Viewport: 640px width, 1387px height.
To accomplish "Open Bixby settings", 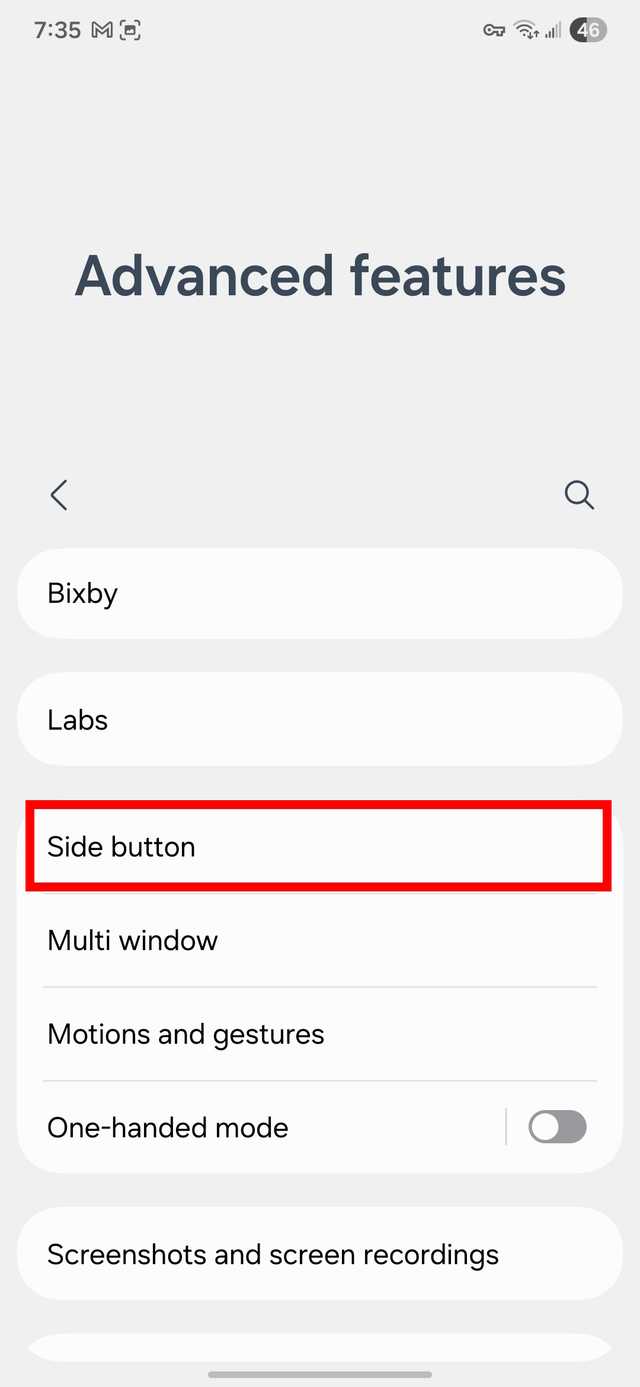I will (320, 593).
